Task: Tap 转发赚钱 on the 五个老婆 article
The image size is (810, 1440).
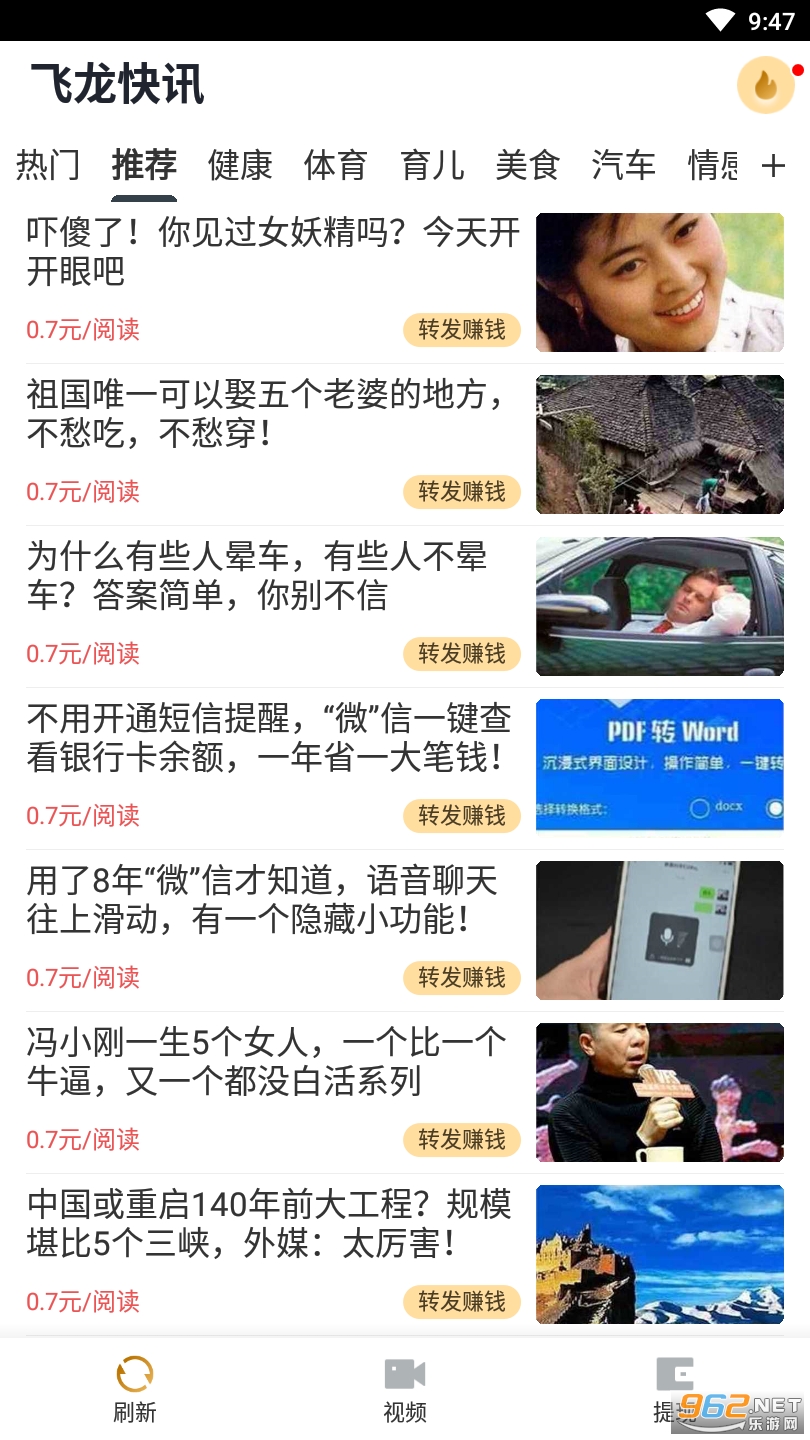Action: tap(462, 492)
